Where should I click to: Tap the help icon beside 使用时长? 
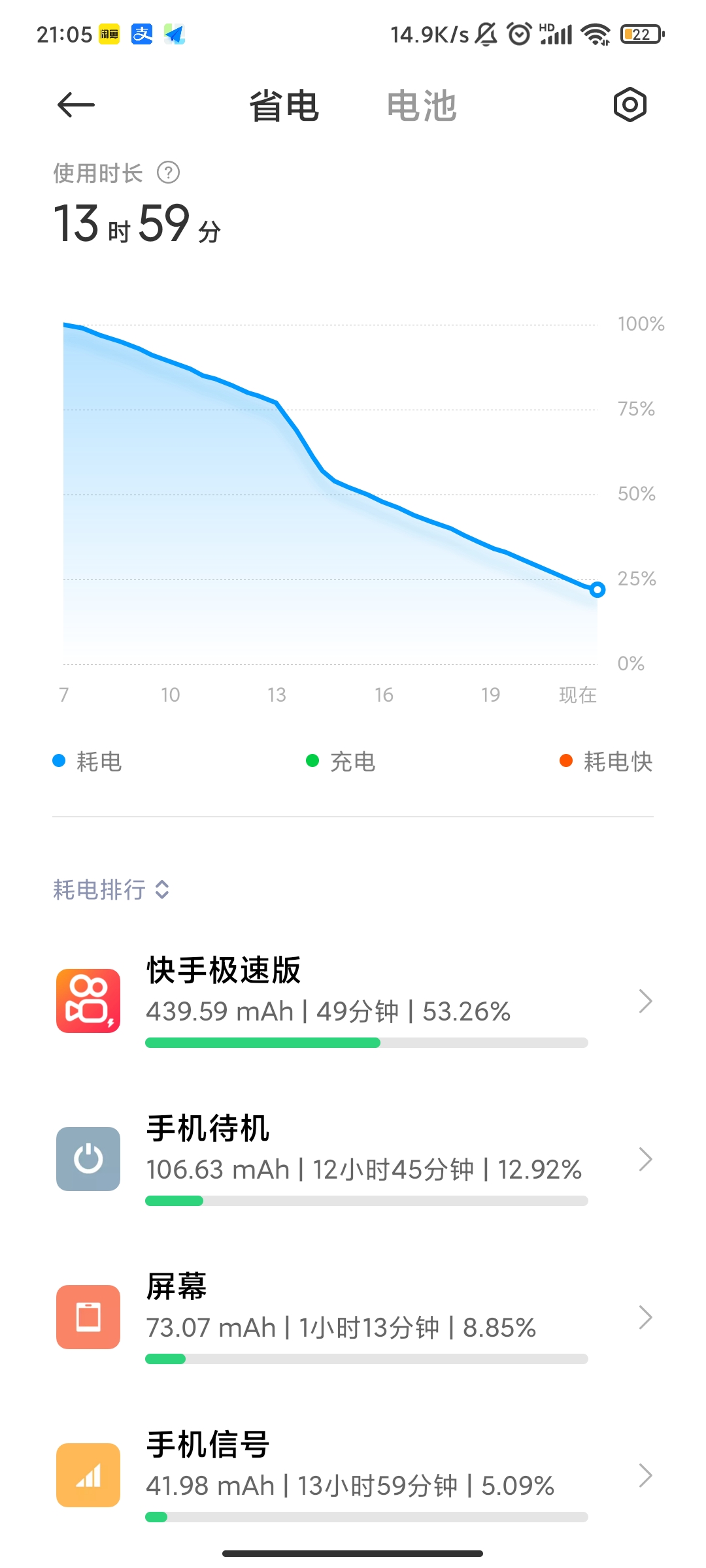coord(169,173)
